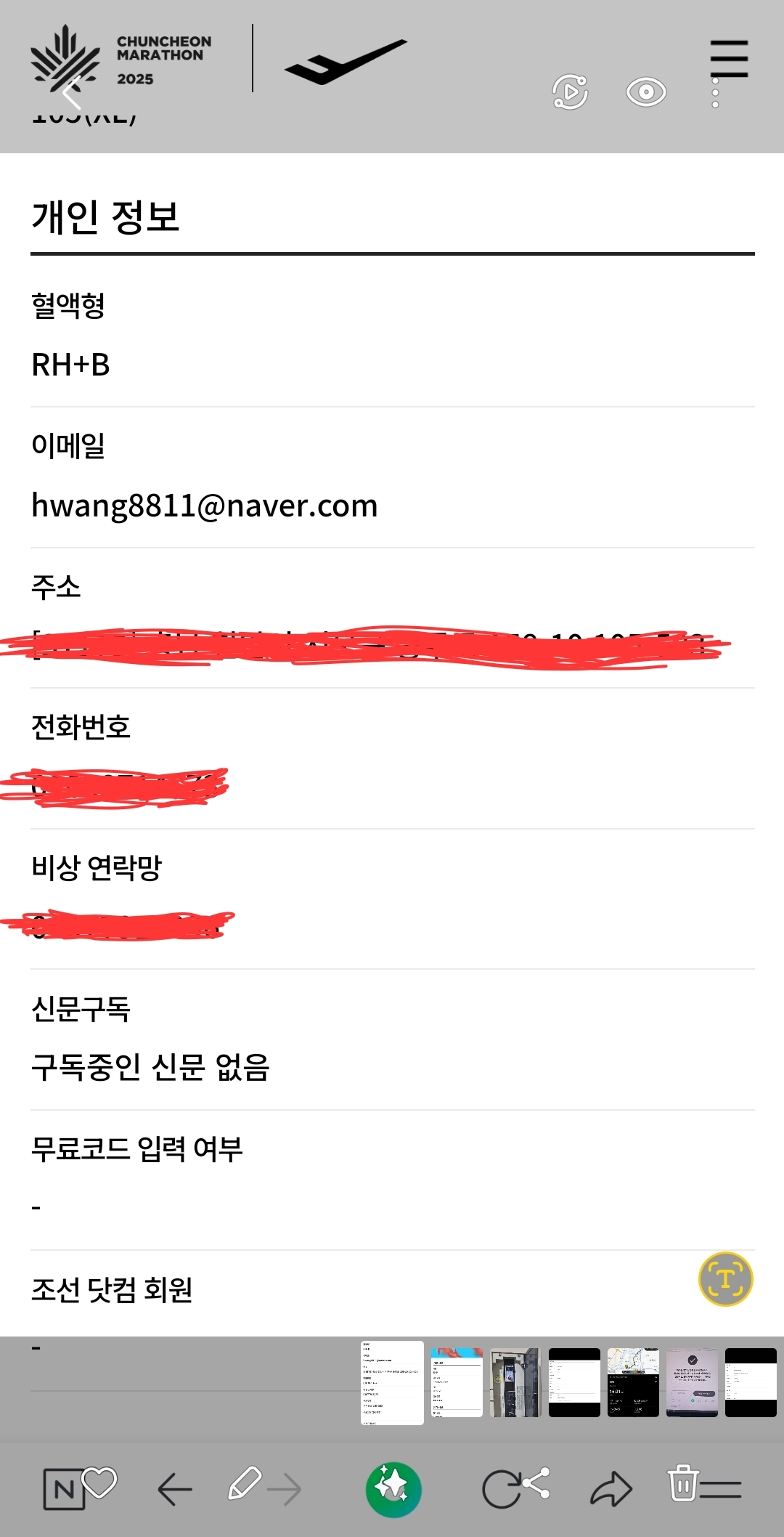Edit the image with the pencil icon
This screenshot has height=1537, width=784.
pyautogui.click(x=244, y=1483)
